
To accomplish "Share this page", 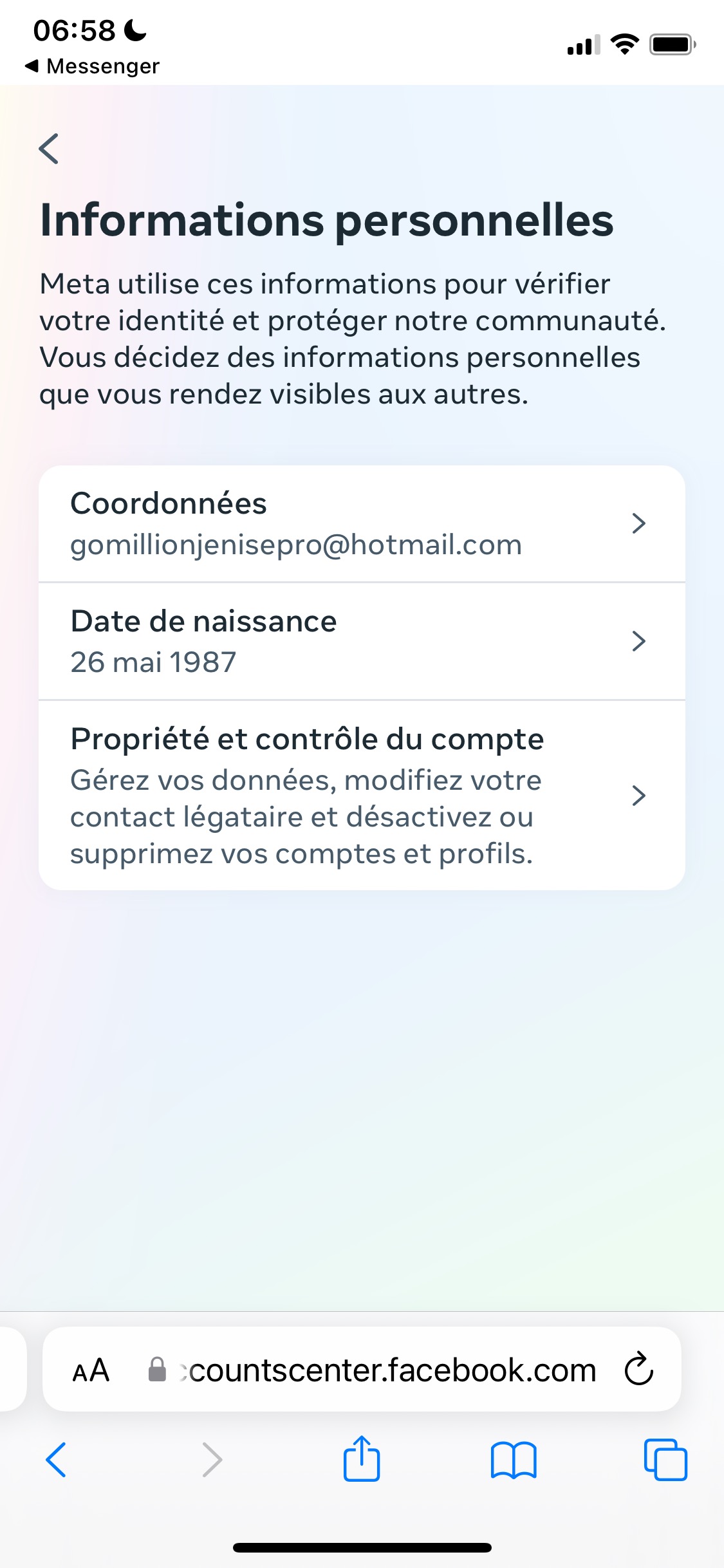I will pos(362,1459).
